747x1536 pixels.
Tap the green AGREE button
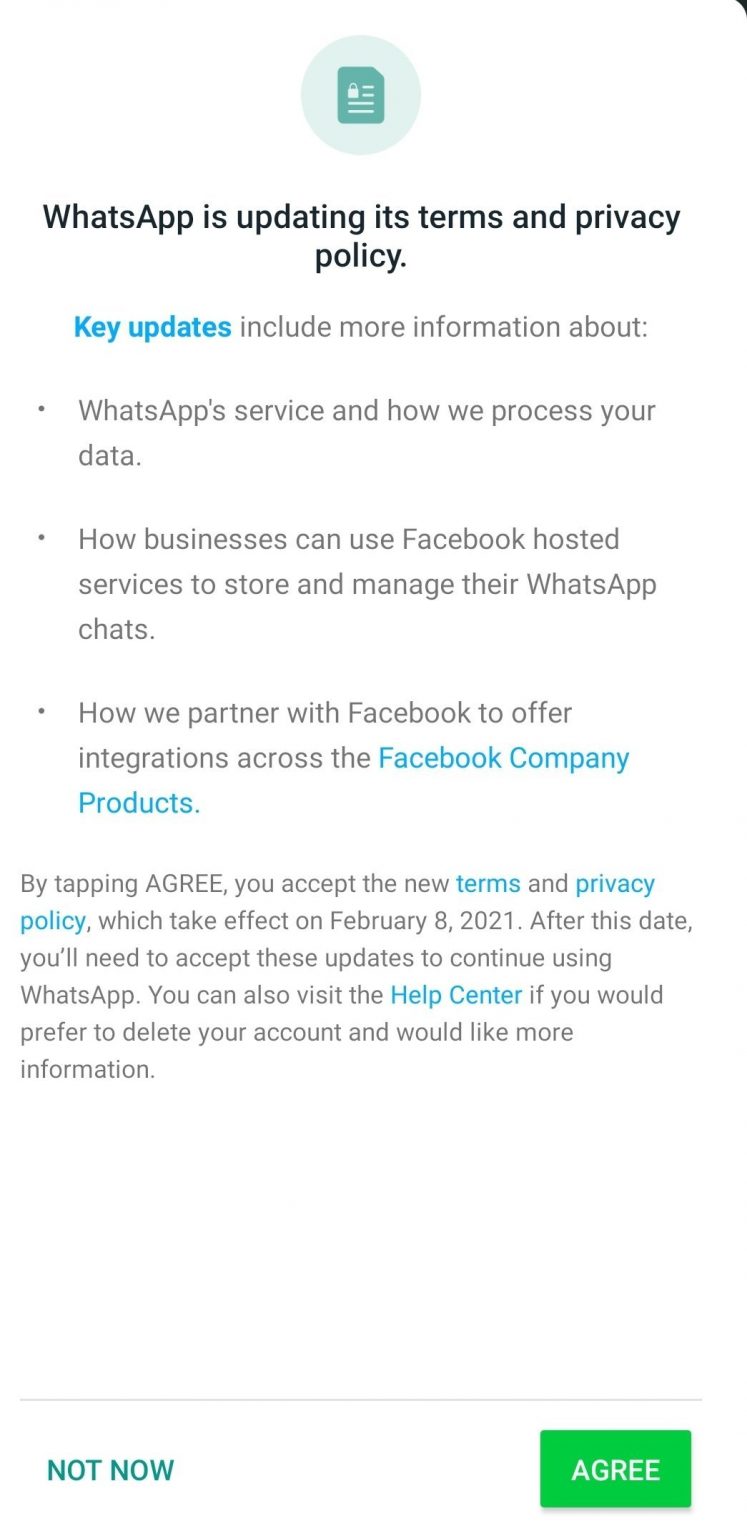tap(615, 1469)
